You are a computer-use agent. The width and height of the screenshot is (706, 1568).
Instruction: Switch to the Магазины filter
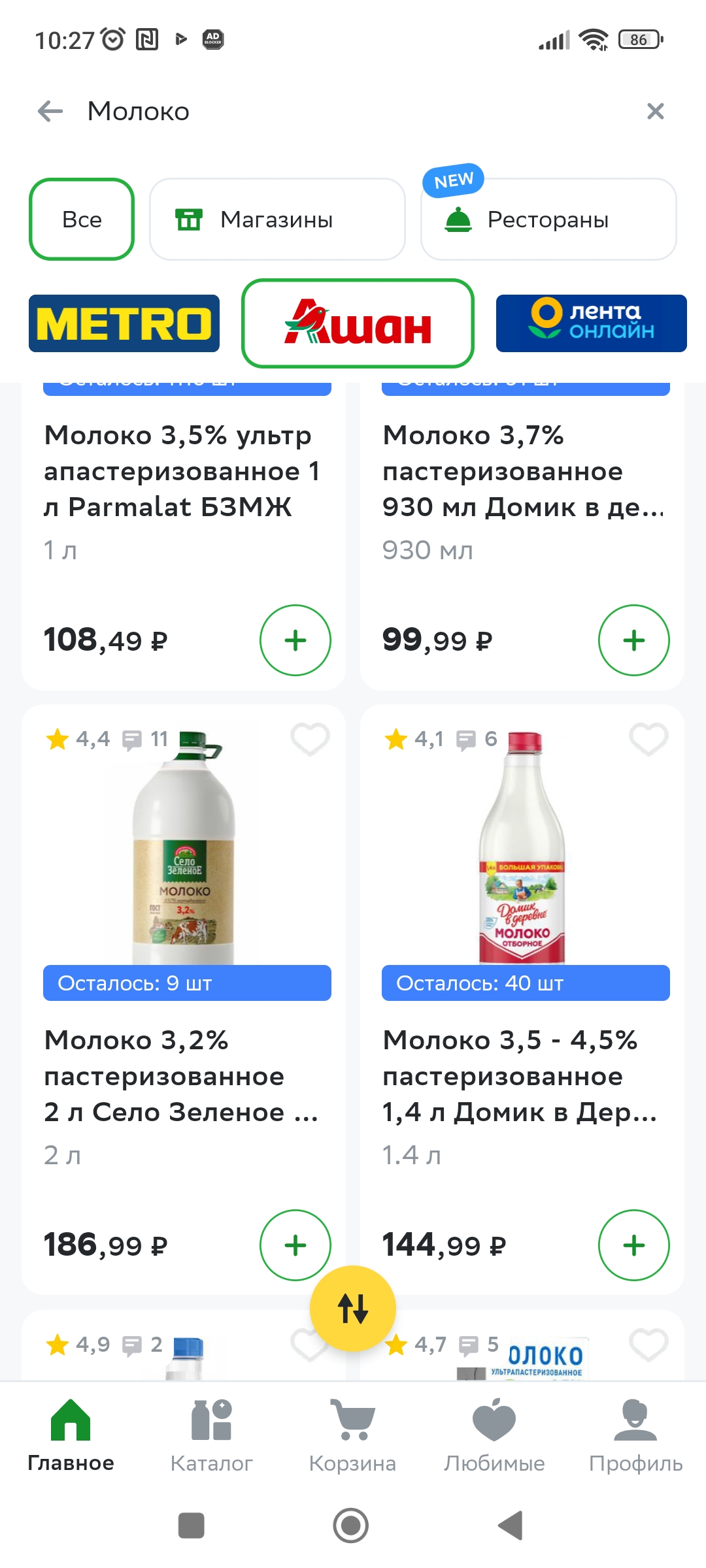pyautogui.click(x=277, y=220)
